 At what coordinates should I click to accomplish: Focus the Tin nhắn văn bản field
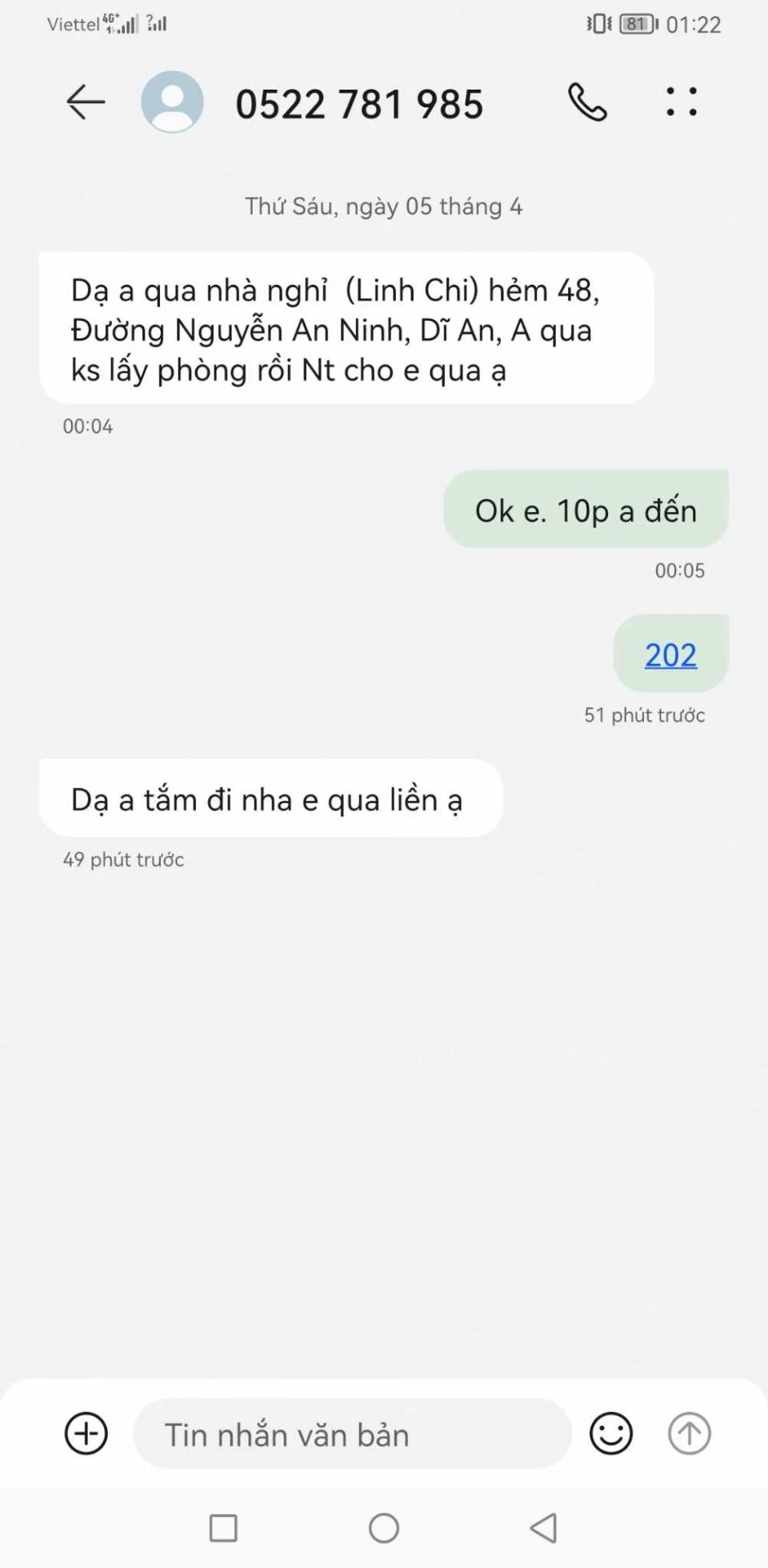coord(352,1434)
